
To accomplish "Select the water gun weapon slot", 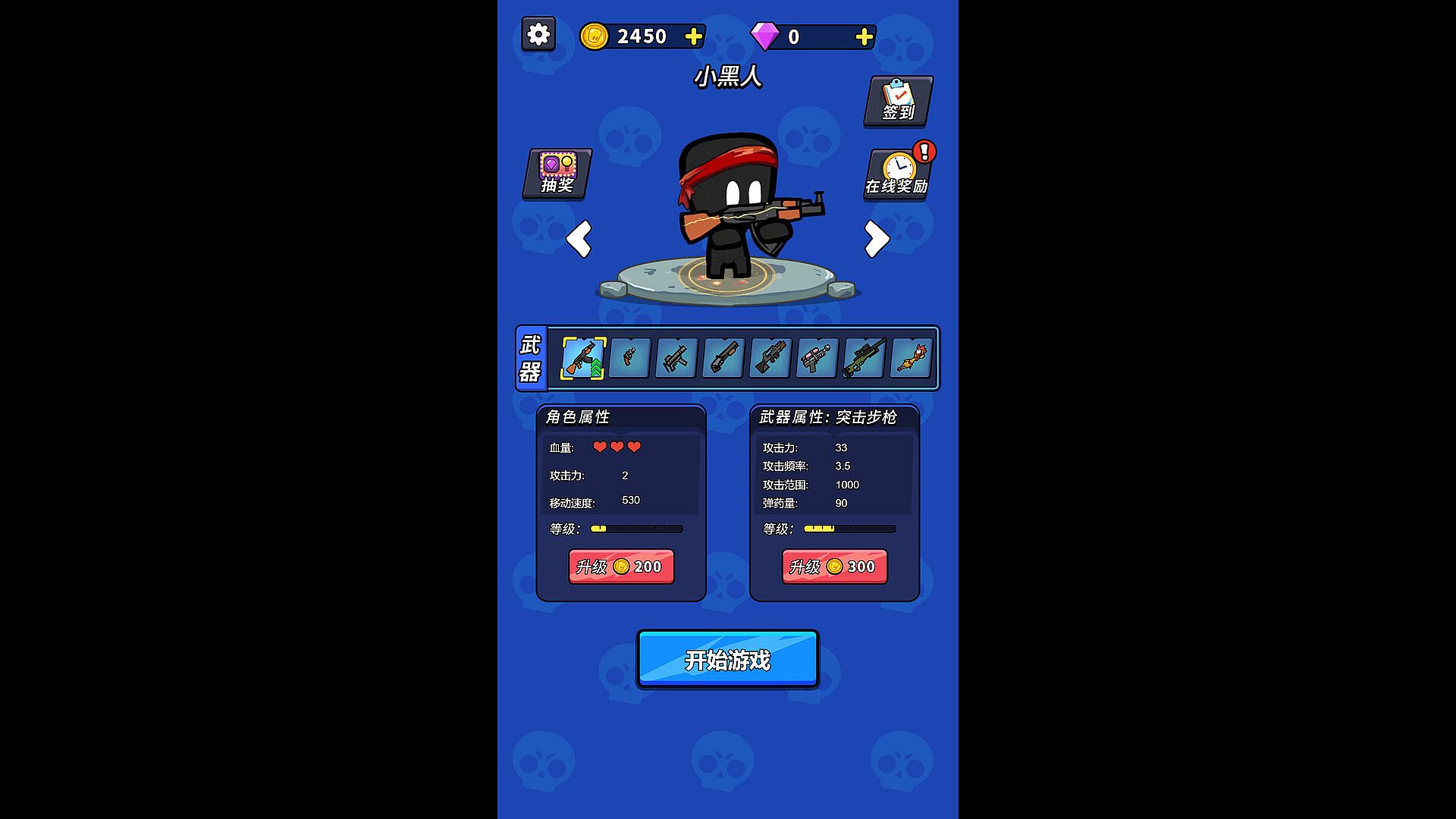I will (x=817, y=358).
